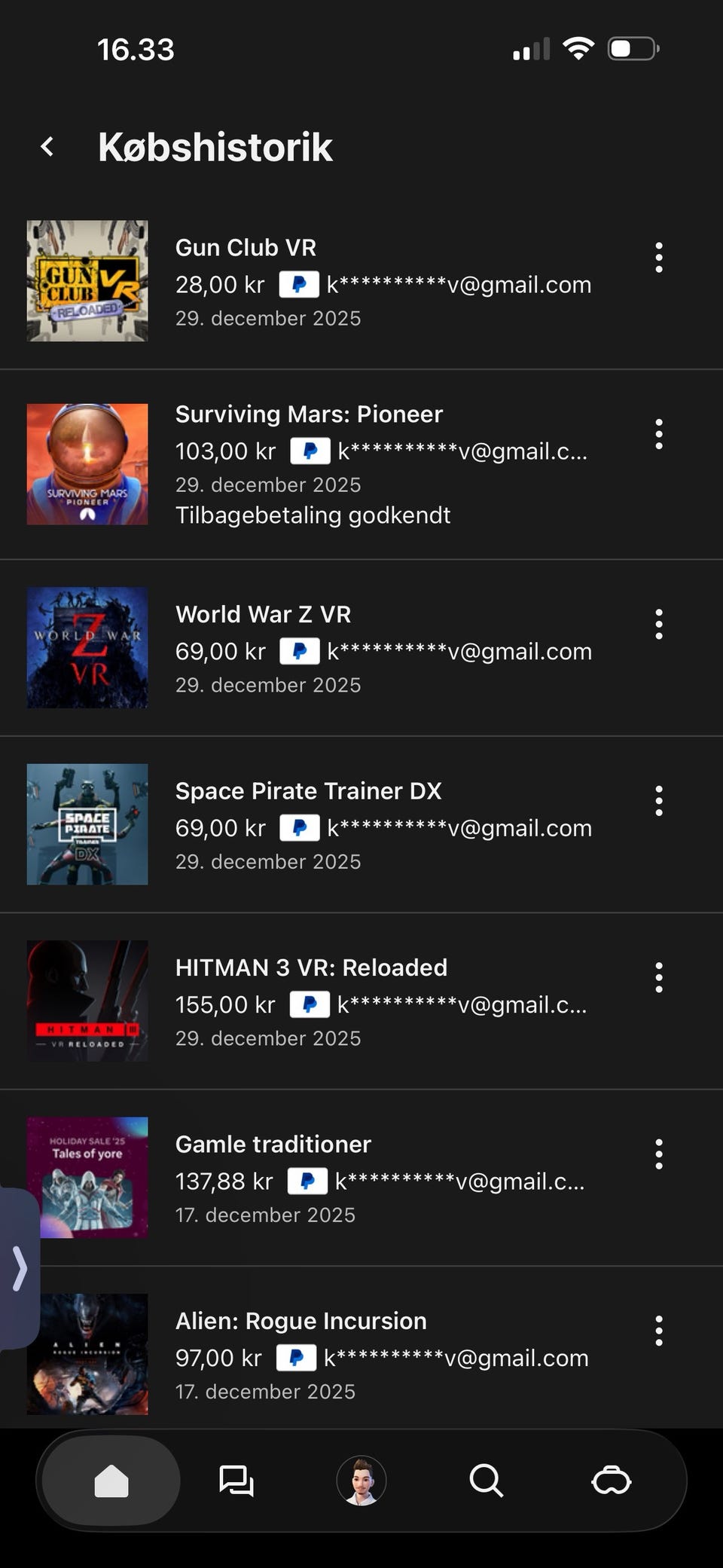Open more options for Space Pirate Trainer DX

(659, 801)
